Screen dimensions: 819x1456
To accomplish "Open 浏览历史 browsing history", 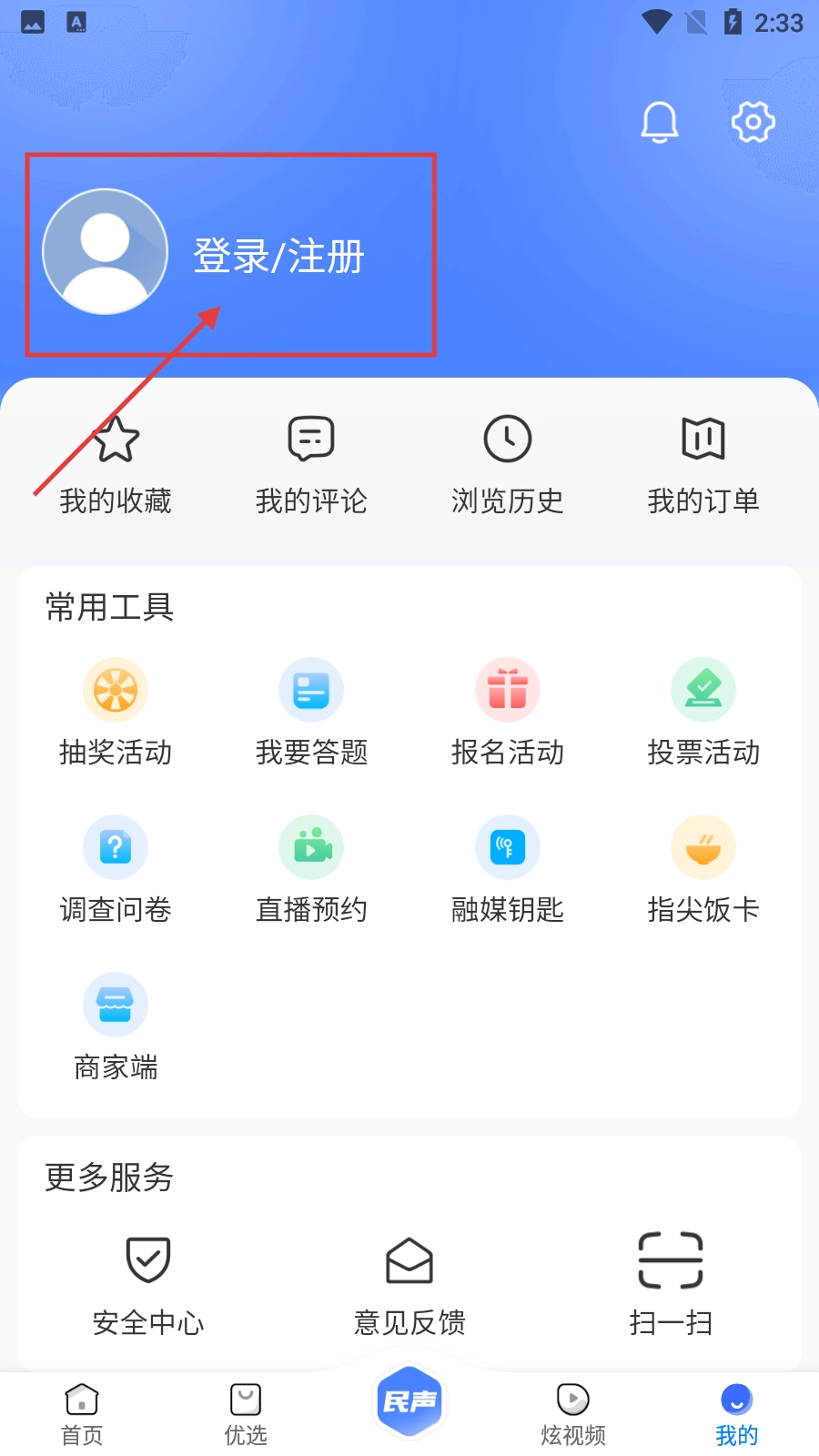I will [508, 464].
